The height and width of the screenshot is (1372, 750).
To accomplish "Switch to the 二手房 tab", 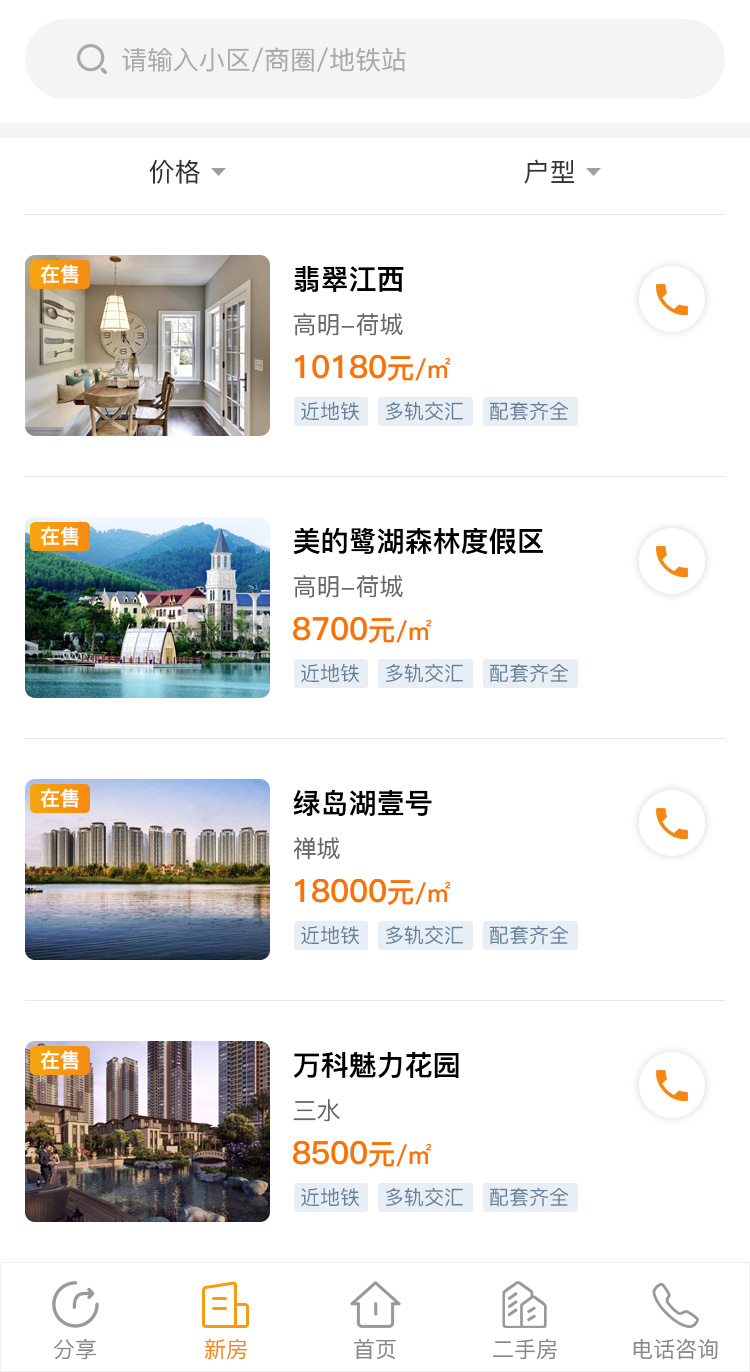I will (525, 1320).
